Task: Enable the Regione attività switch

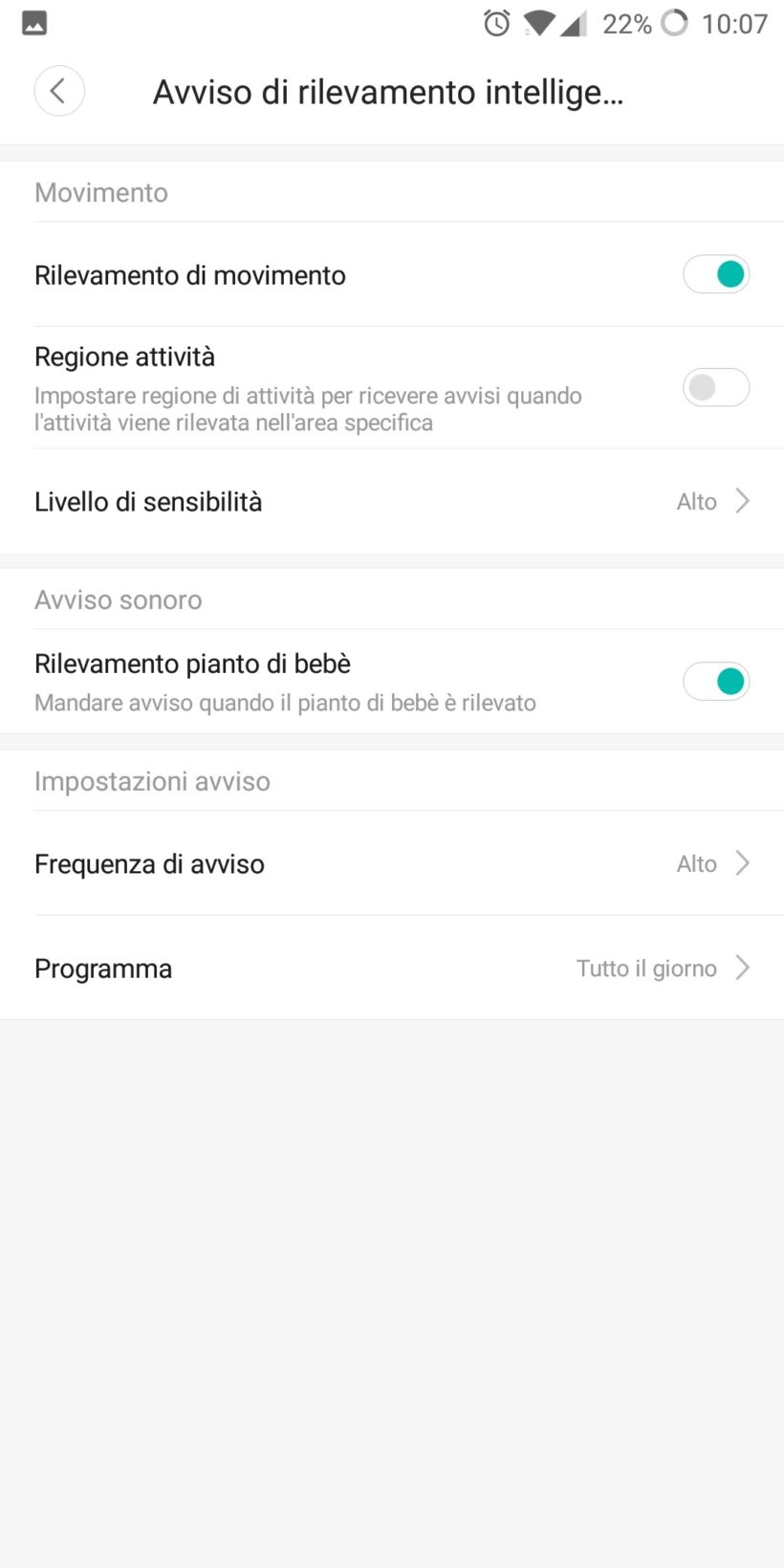Action: coord(715,387)
